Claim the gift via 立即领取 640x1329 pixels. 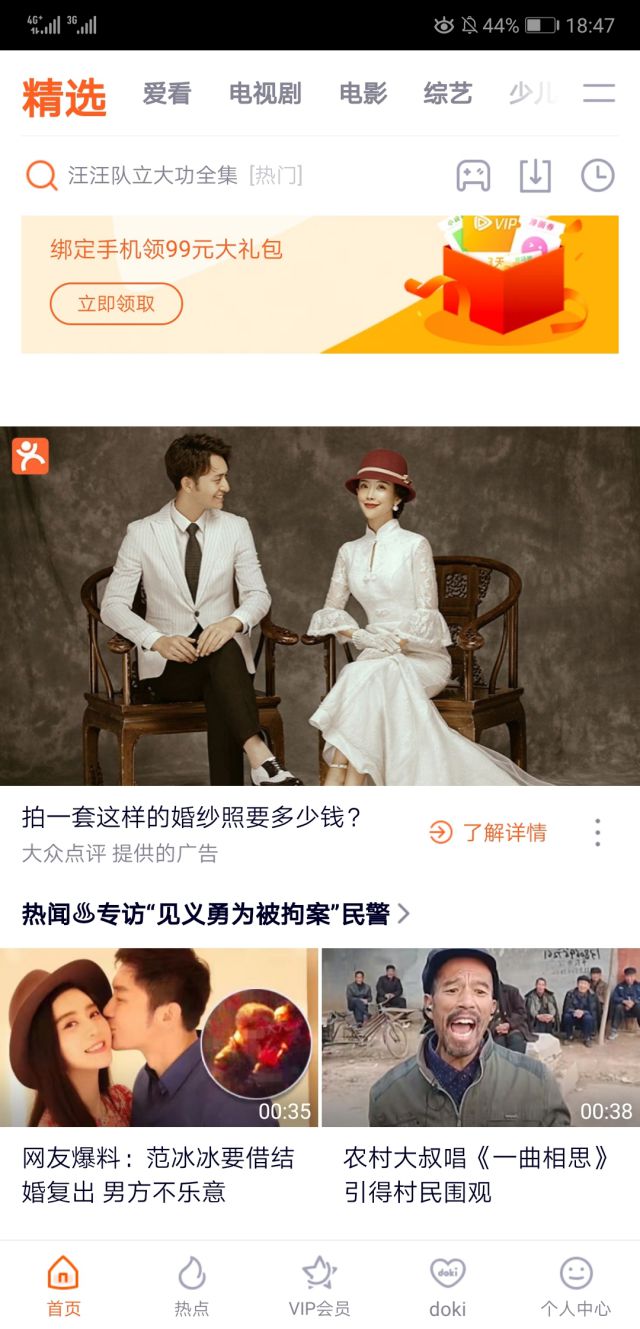[116, 304]
